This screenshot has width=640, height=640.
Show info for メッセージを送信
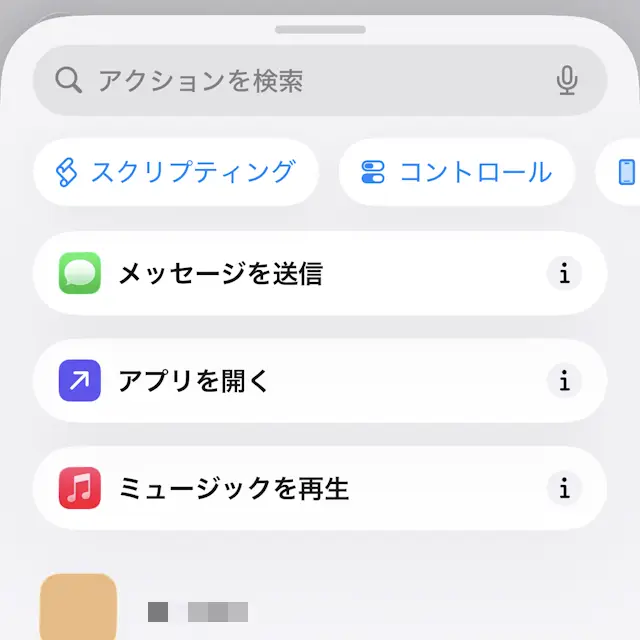564,274
